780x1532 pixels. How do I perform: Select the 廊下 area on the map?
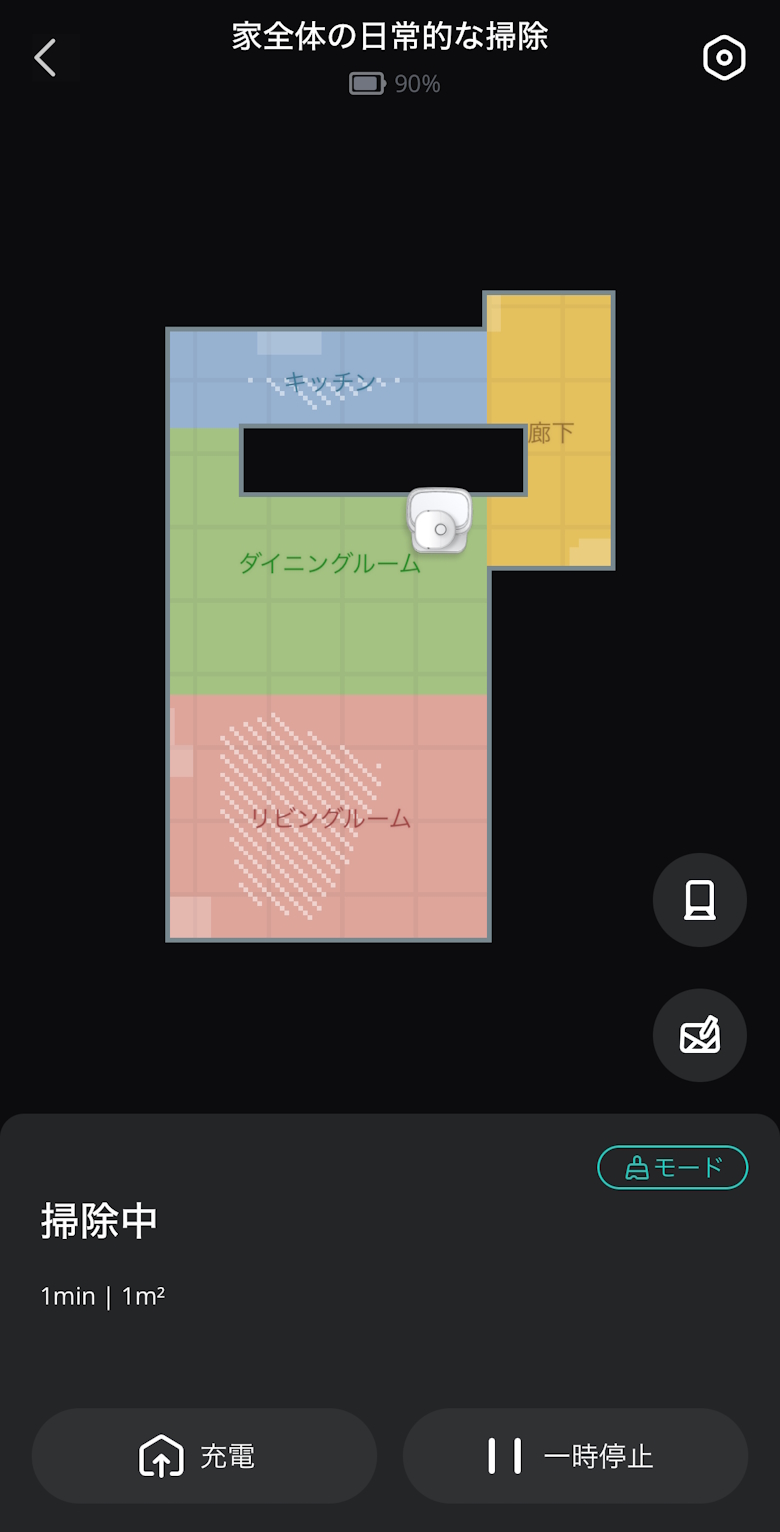[552, 432]
